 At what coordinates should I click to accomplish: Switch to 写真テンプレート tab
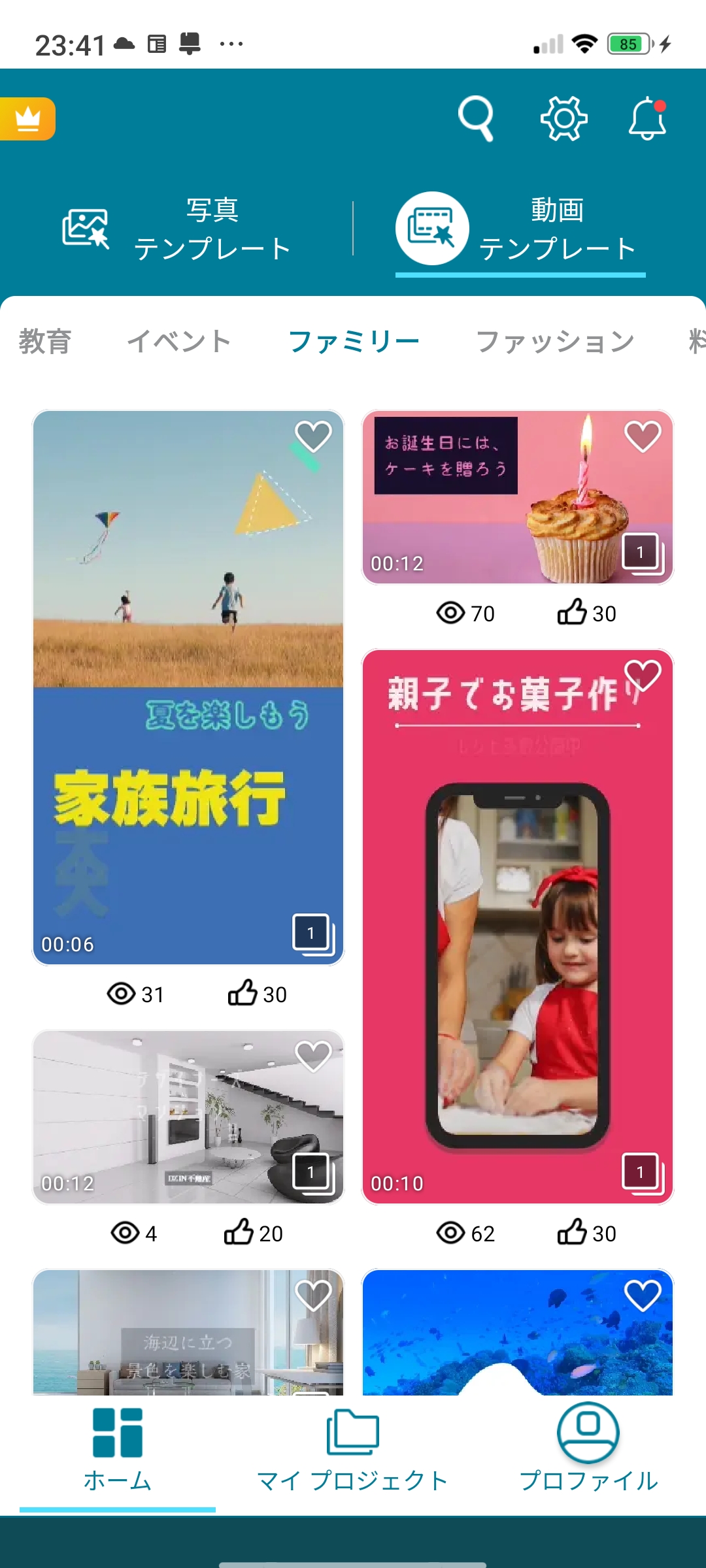point(176,229)
